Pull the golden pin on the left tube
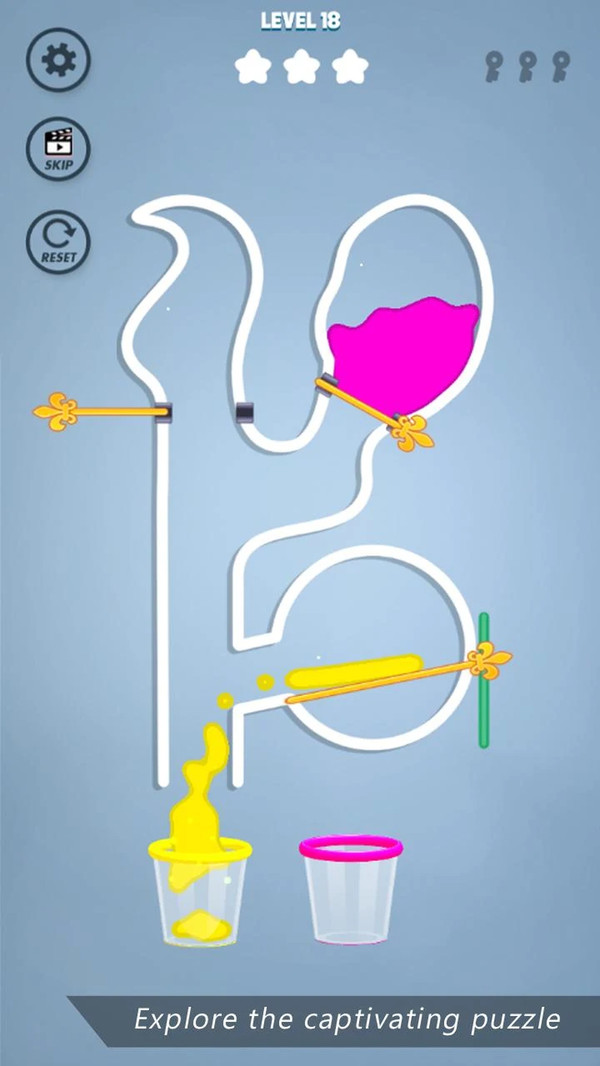This screenshot has height=1066, width=600. click(58, 409)
